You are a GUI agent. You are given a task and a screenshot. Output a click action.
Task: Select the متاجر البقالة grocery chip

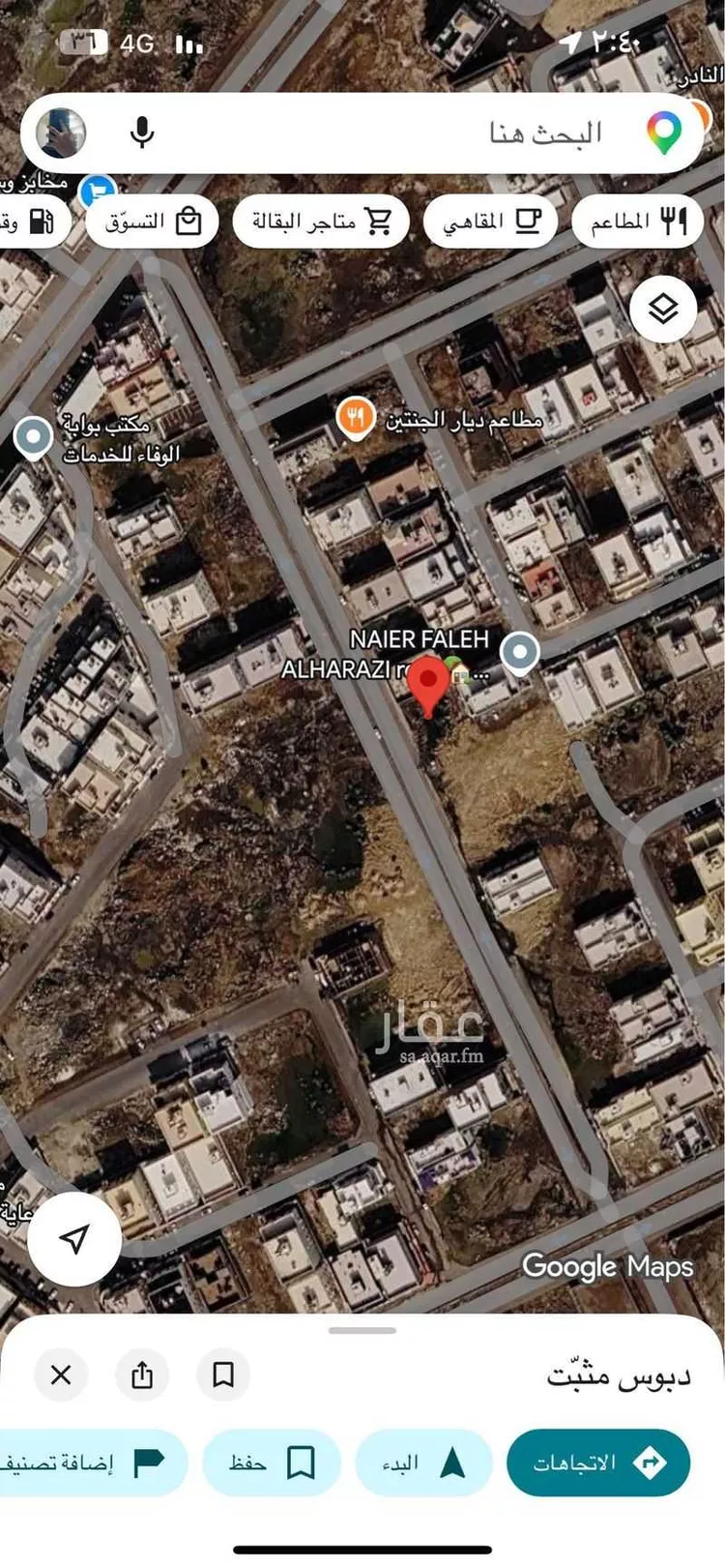click(x=320, y=222)
